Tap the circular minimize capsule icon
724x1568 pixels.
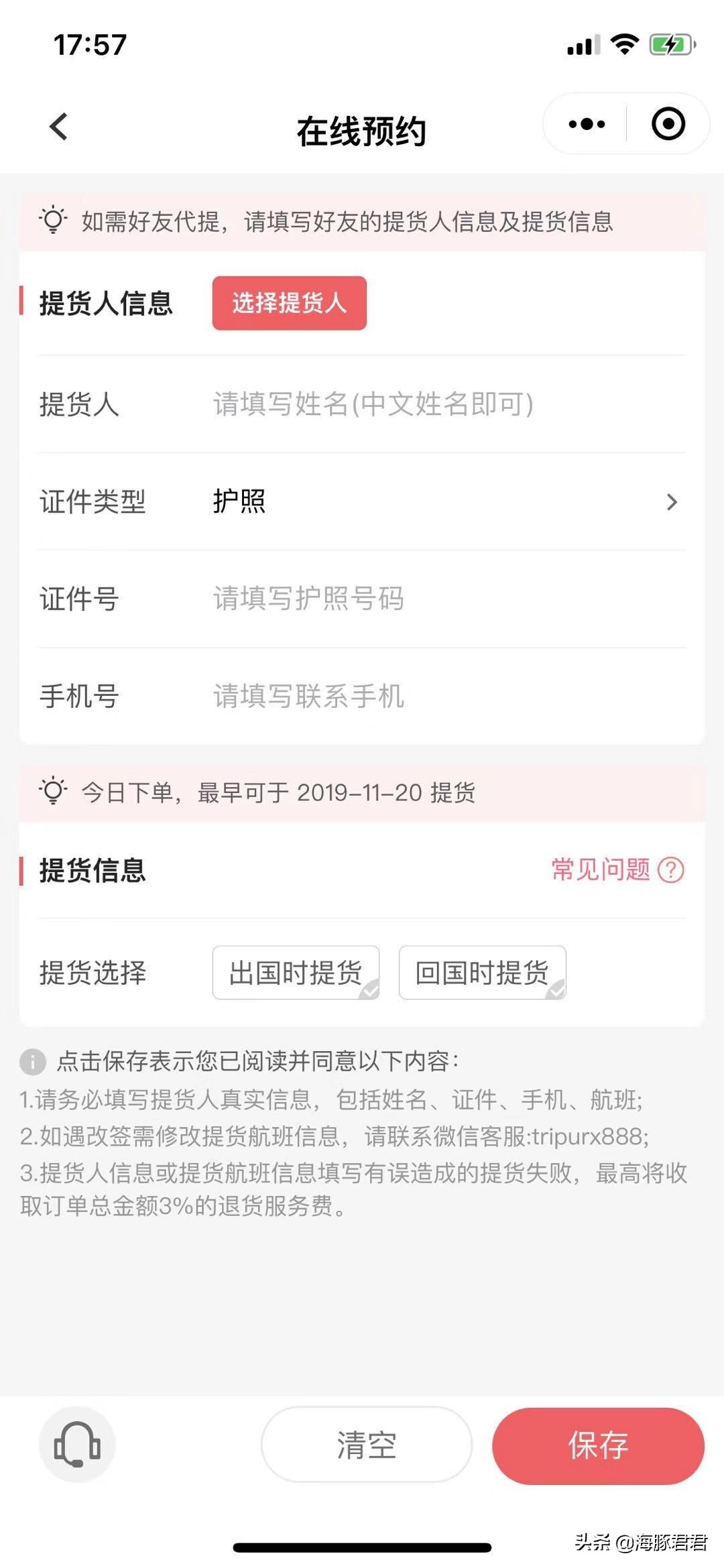pos(668,124)
